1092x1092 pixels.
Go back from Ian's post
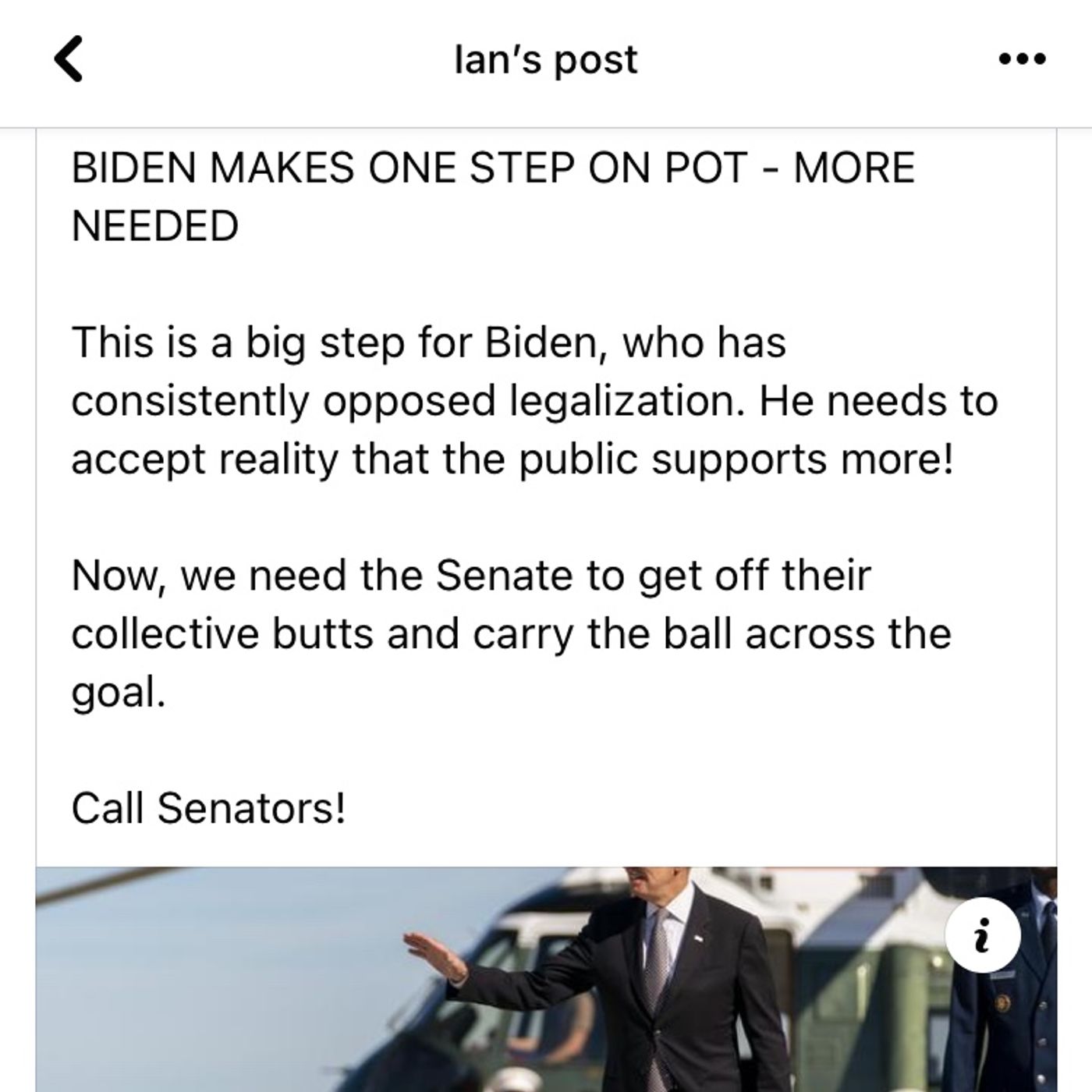click(x=69, y=59)
